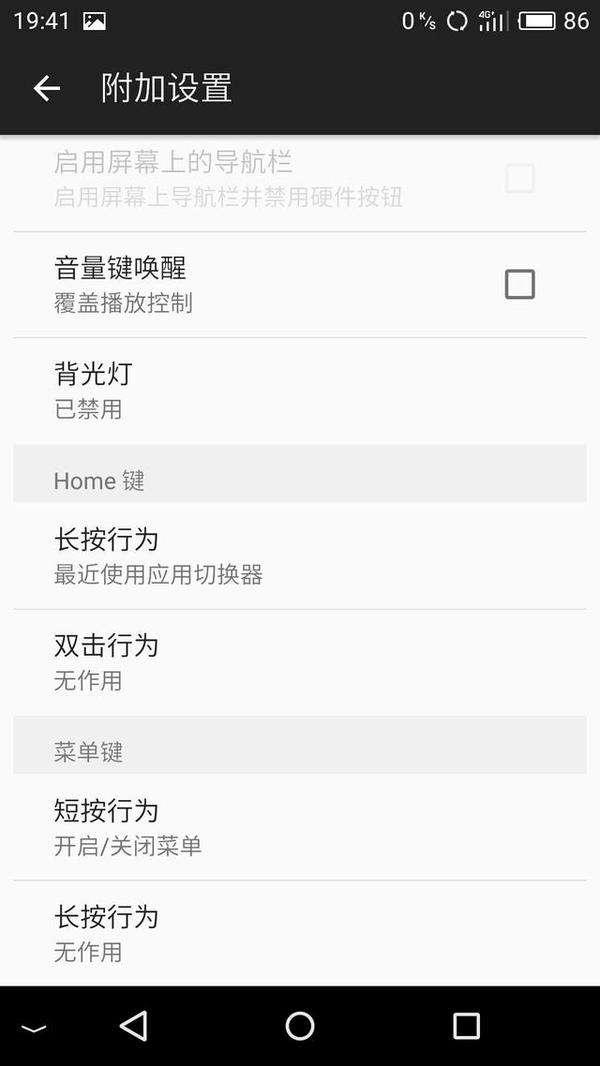Open Home 键 长按行为 option
Screen dimensions: 600x1066
(300, 556)
